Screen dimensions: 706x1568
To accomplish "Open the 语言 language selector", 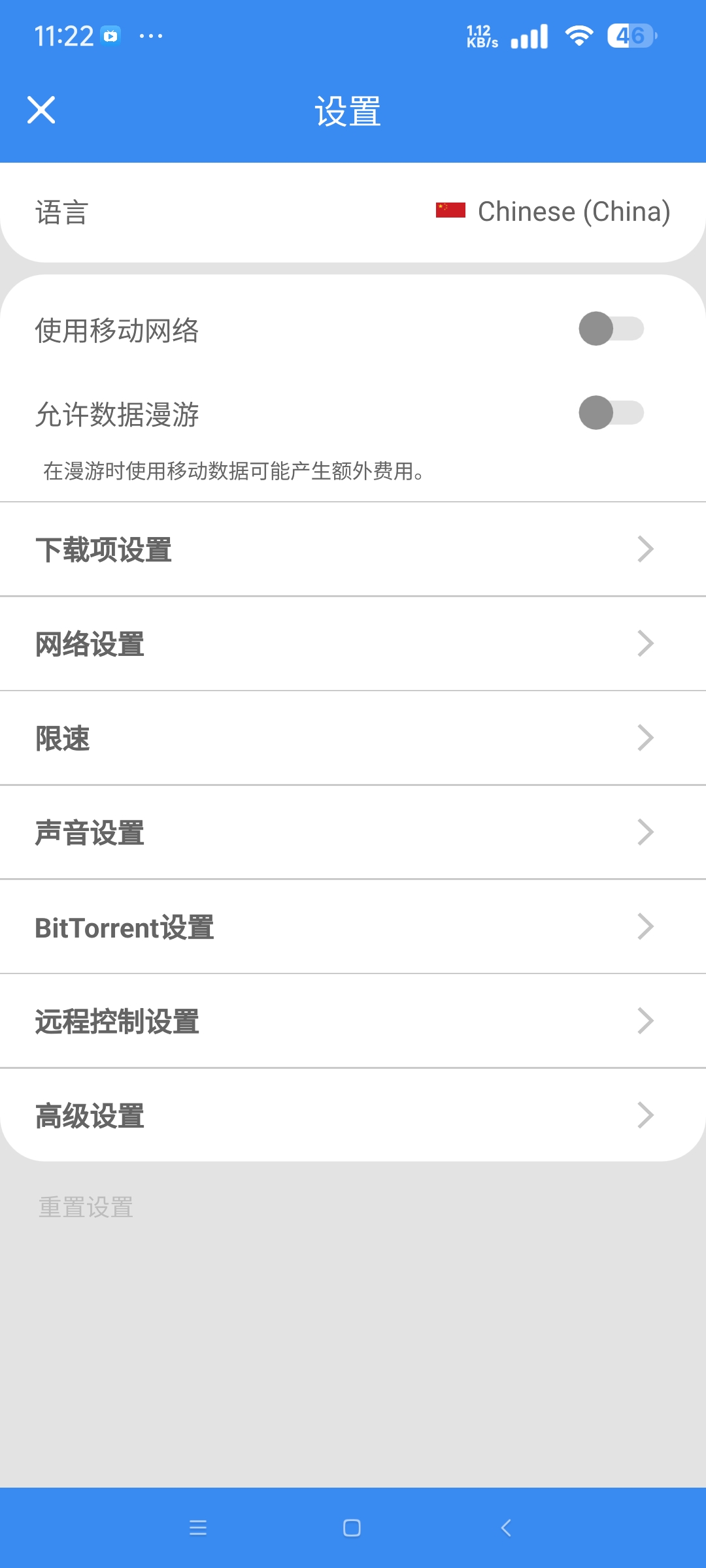I will click(353, 212).
